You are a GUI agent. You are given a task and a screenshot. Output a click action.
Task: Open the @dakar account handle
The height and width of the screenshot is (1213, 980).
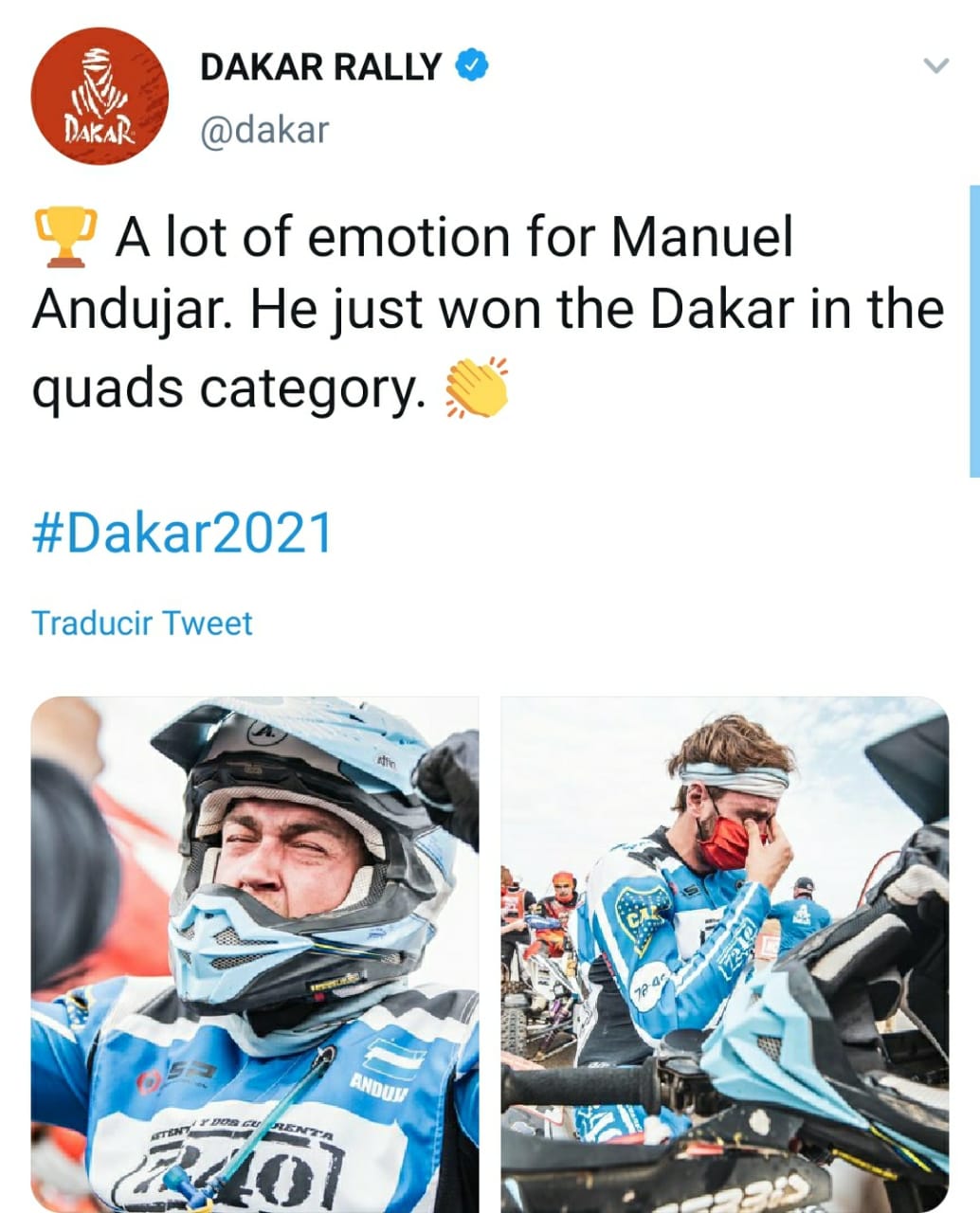point(263,129)
